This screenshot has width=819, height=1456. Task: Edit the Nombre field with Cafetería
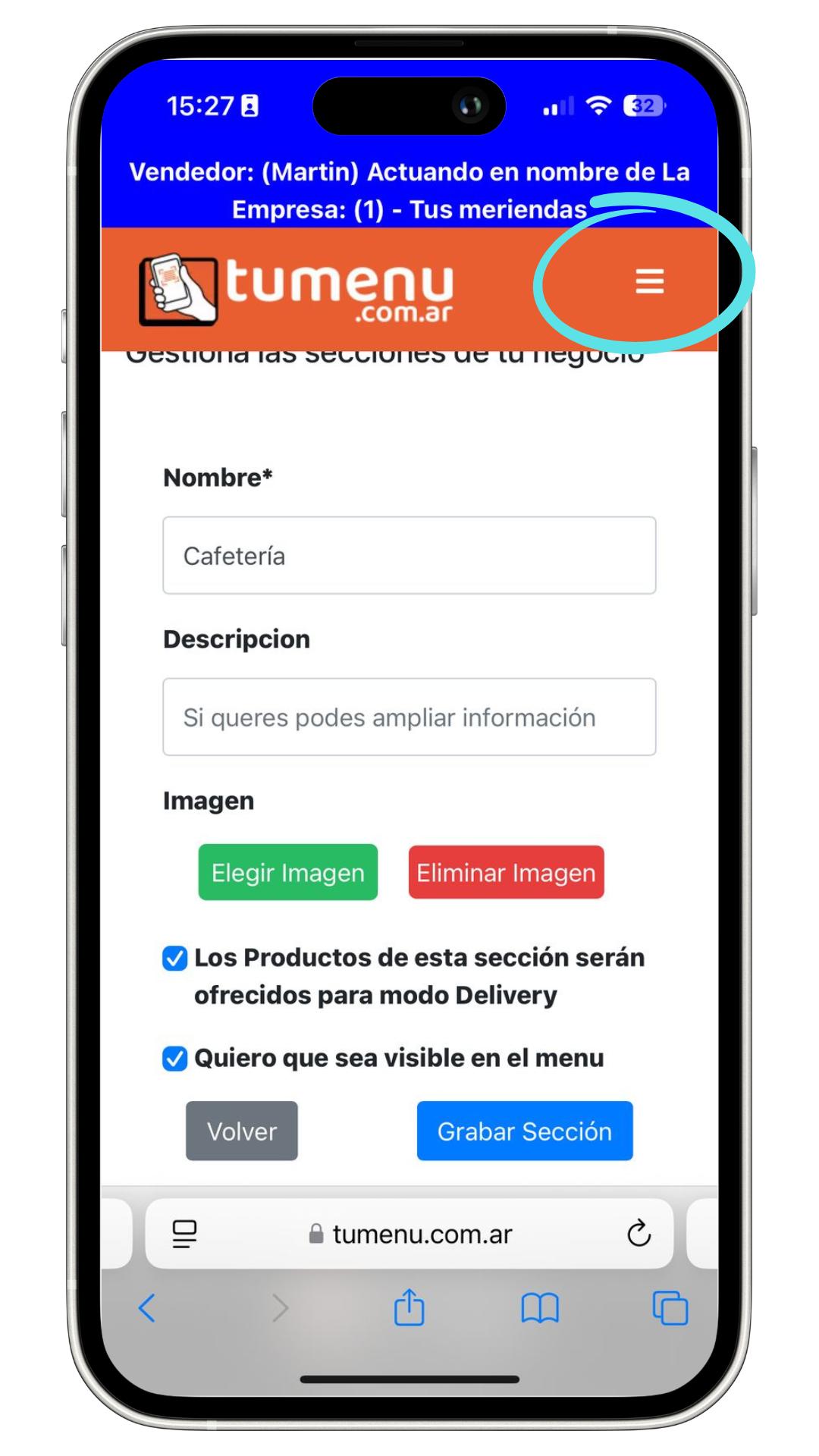tap(409, 556)
